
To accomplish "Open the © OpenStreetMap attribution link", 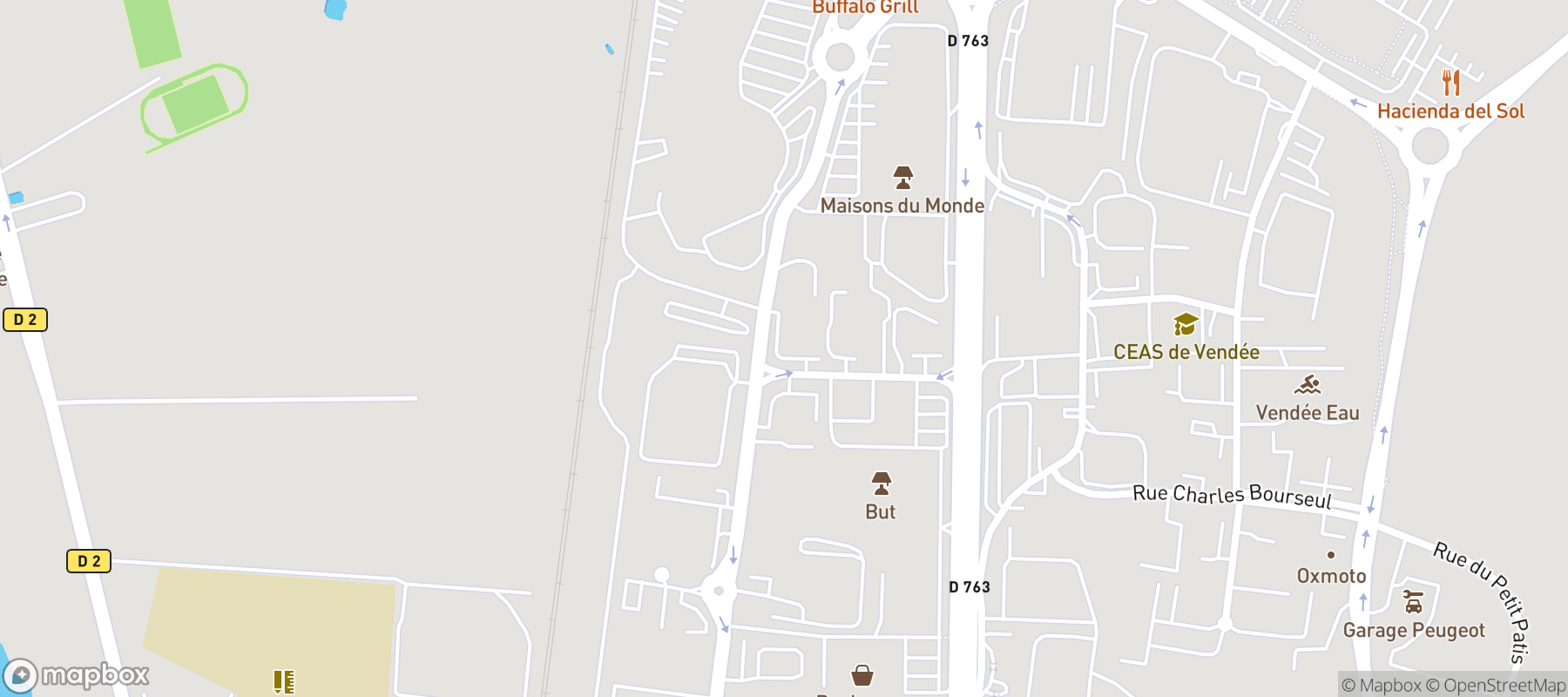I will coord(1496,686).
